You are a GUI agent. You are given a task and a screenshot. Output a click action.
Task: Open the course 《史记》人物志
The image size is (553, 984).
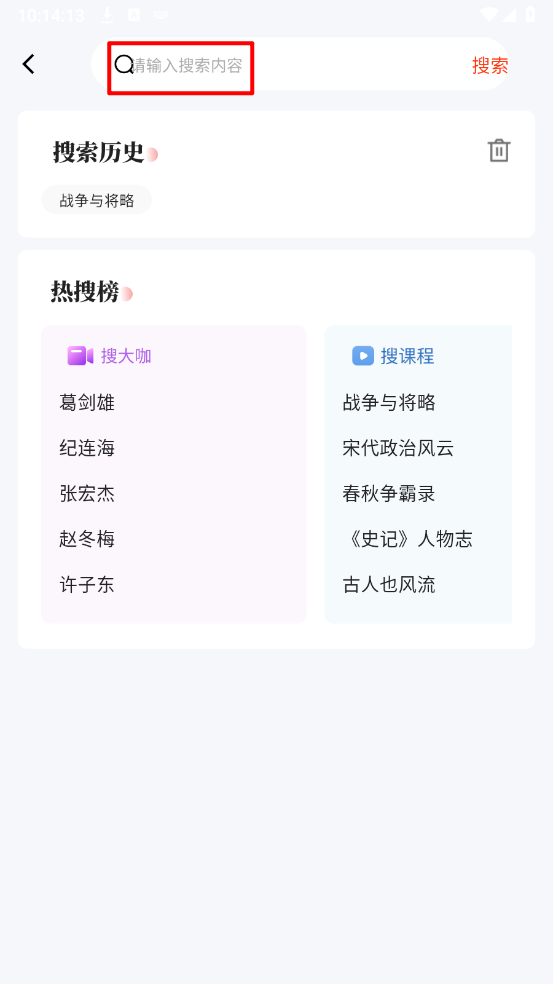(407, 539)
